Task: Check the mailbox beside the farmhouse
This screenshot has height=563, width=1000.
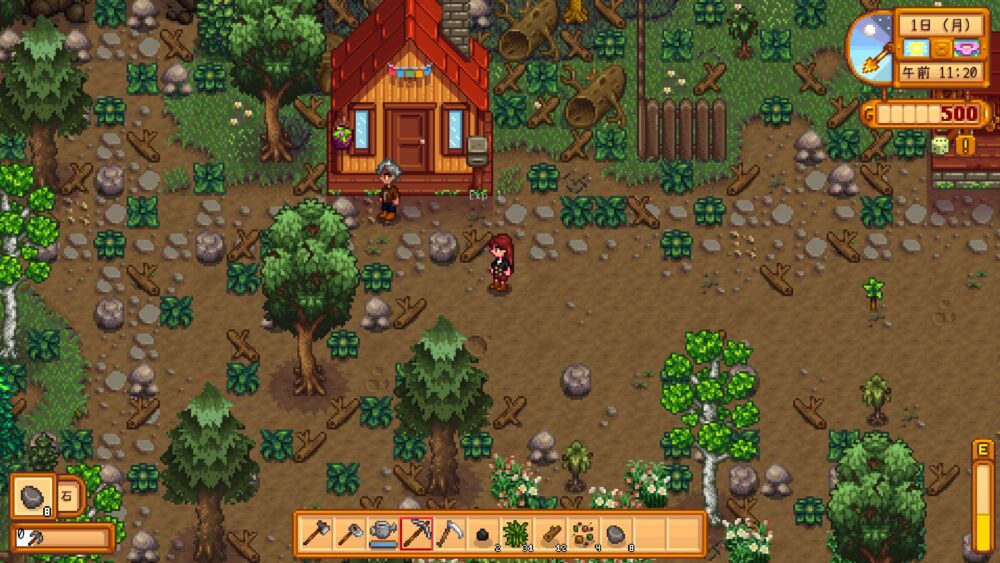Action: [478, 152]
